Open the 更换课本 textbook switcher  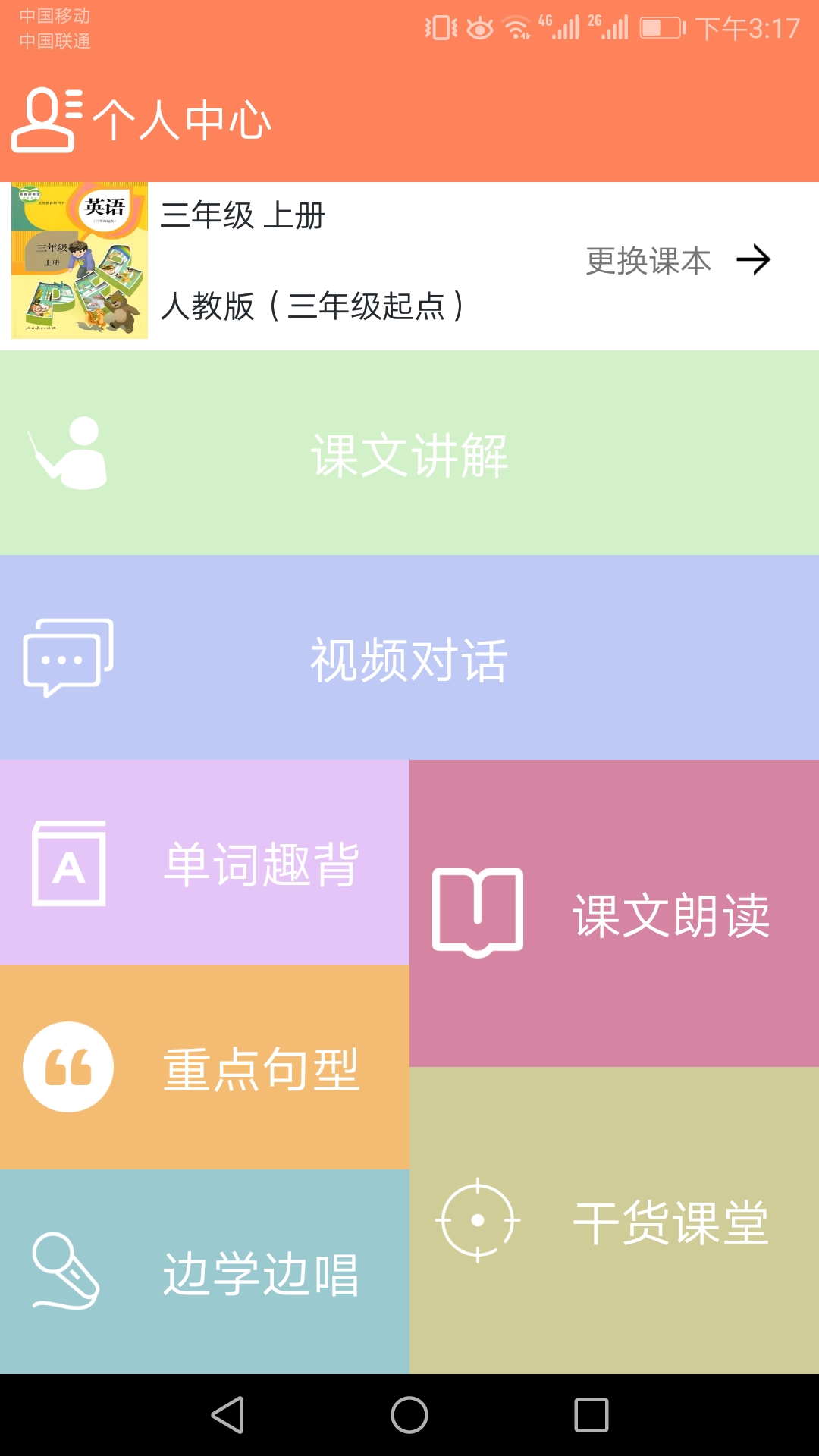pyautogui.click(x=648, y=260)
